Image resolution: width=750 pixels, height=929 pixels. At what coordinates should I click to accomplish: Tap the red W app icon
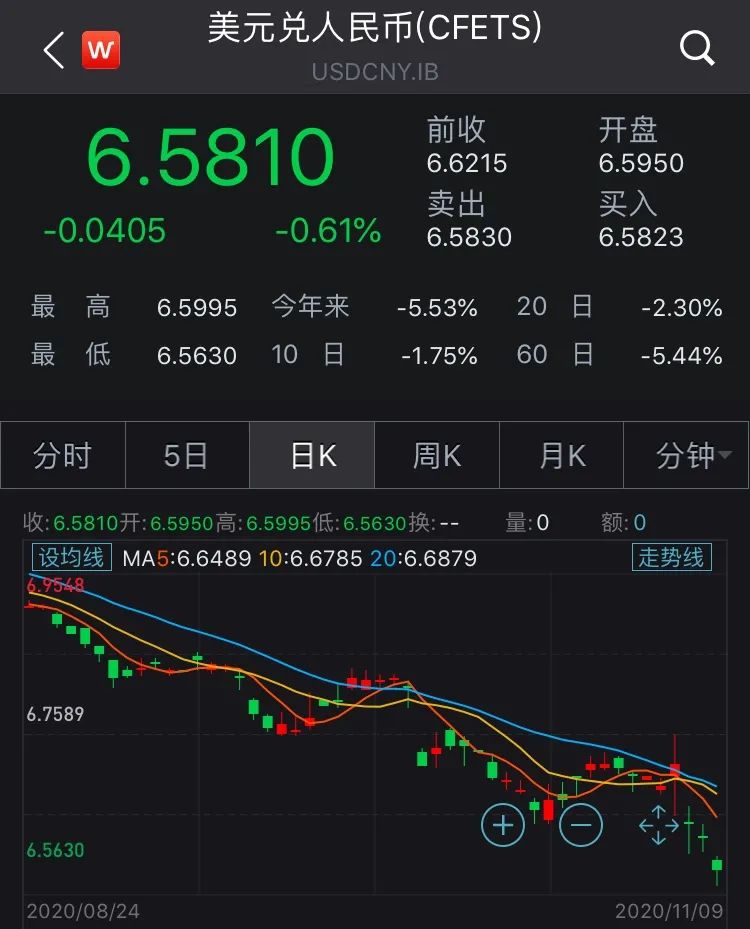100,49
